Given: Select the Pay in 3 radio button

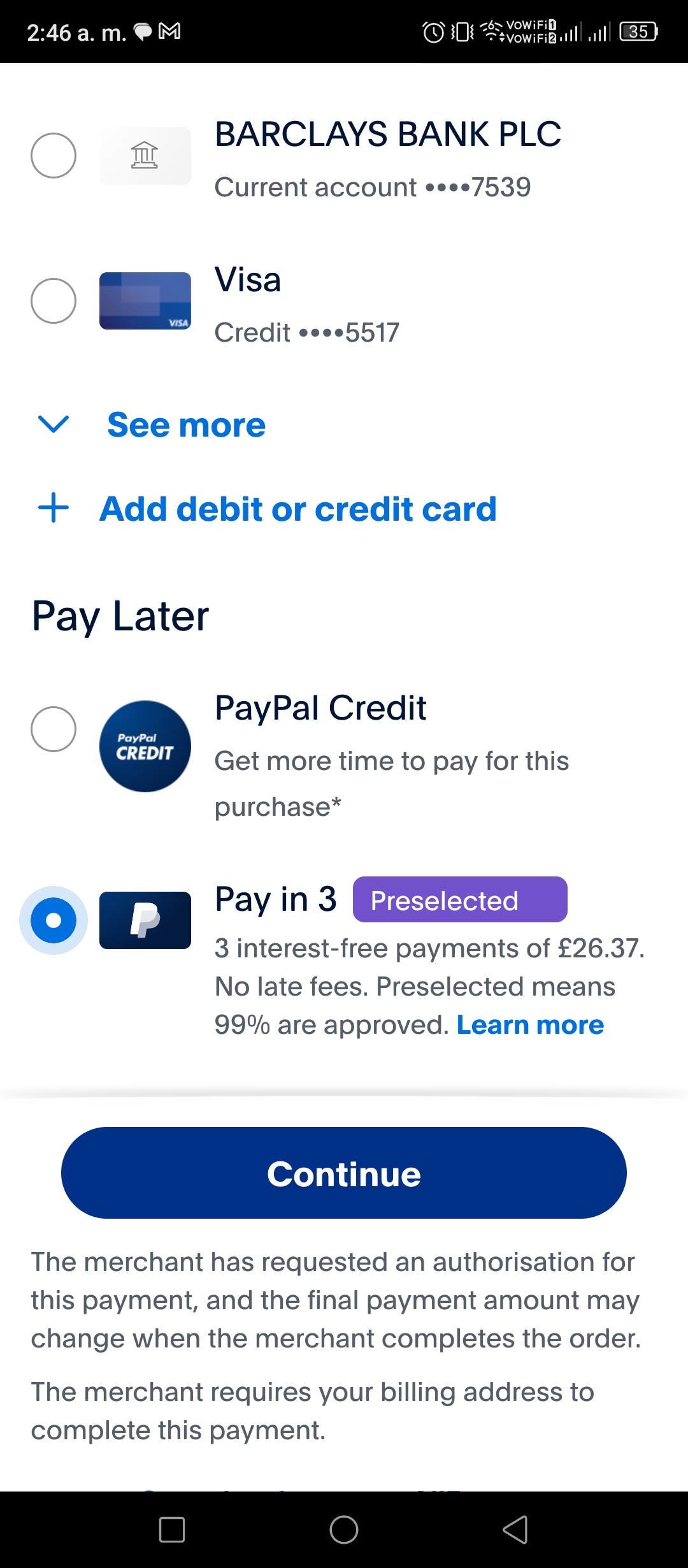Looking at the screenshot, I should pyautogui.click(x=54, y=920).
